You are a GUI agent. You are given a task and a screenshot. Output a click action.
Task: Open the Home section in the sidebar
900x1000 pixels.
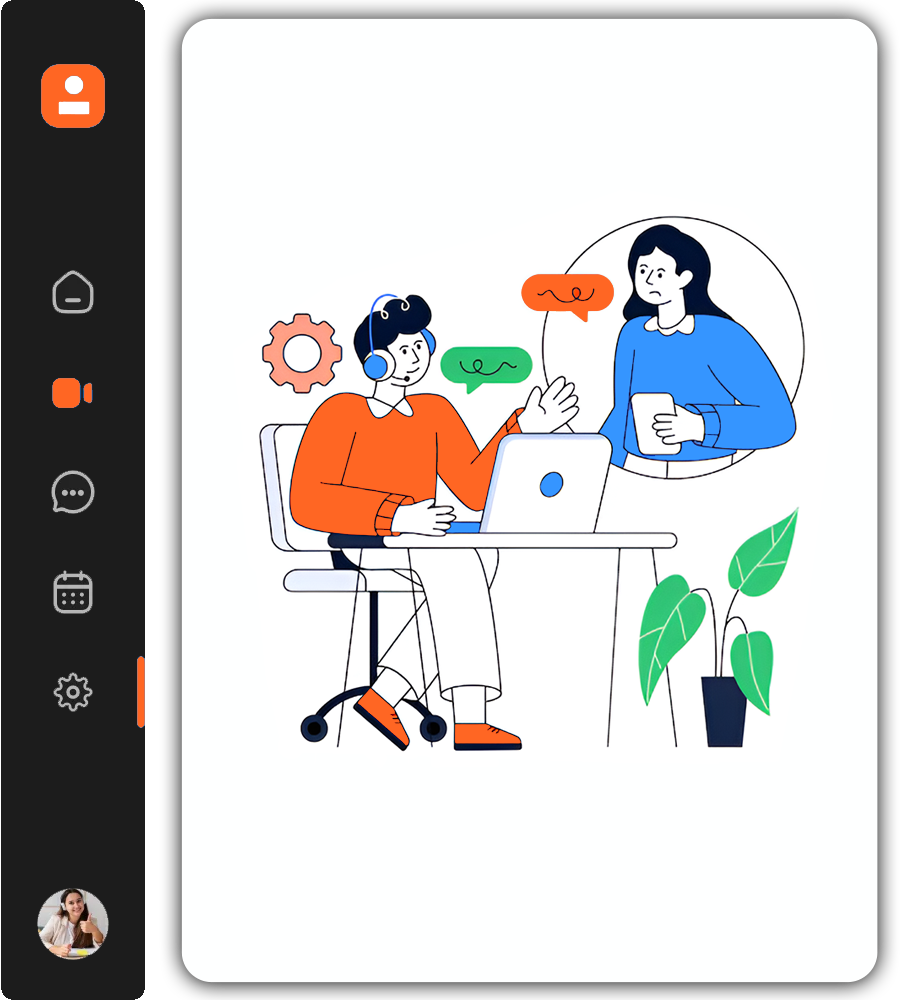(73, 292)
